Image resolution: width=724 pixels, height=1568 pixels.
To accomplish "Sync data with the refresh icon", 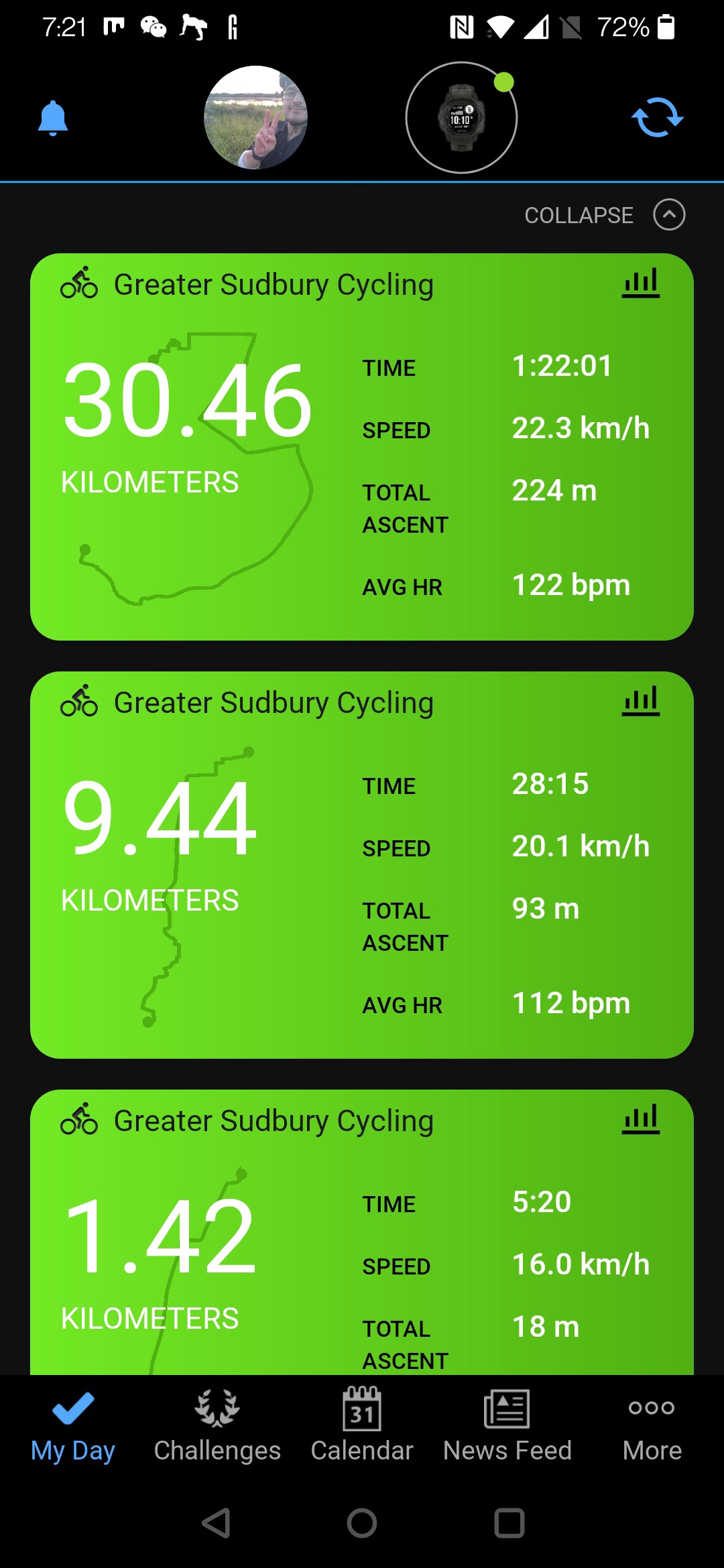I will coord(657,118).
